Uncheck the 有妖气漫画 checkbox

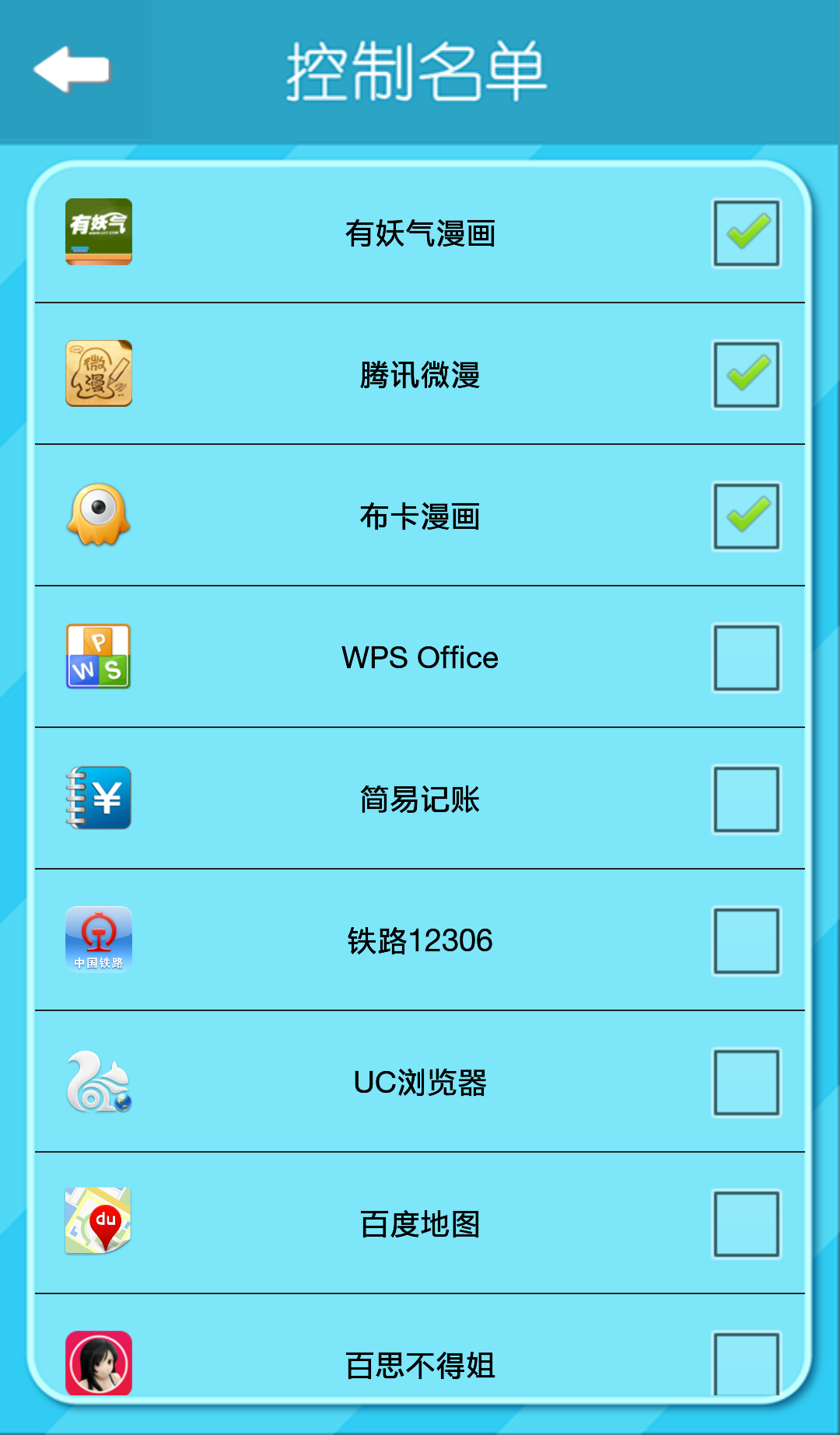pos(746,231)
